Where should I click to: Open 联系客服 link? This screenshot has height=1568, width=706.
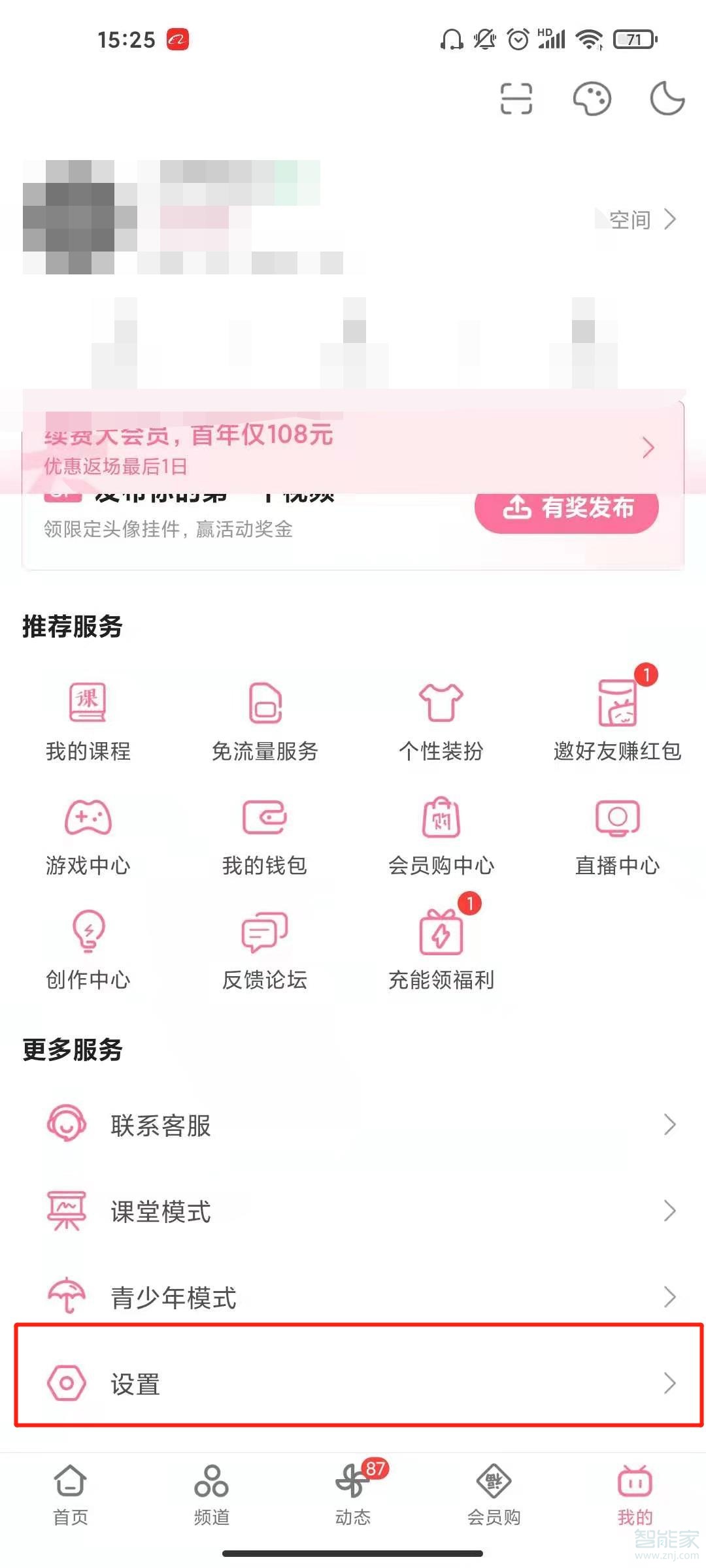[x=353, y=1125]
